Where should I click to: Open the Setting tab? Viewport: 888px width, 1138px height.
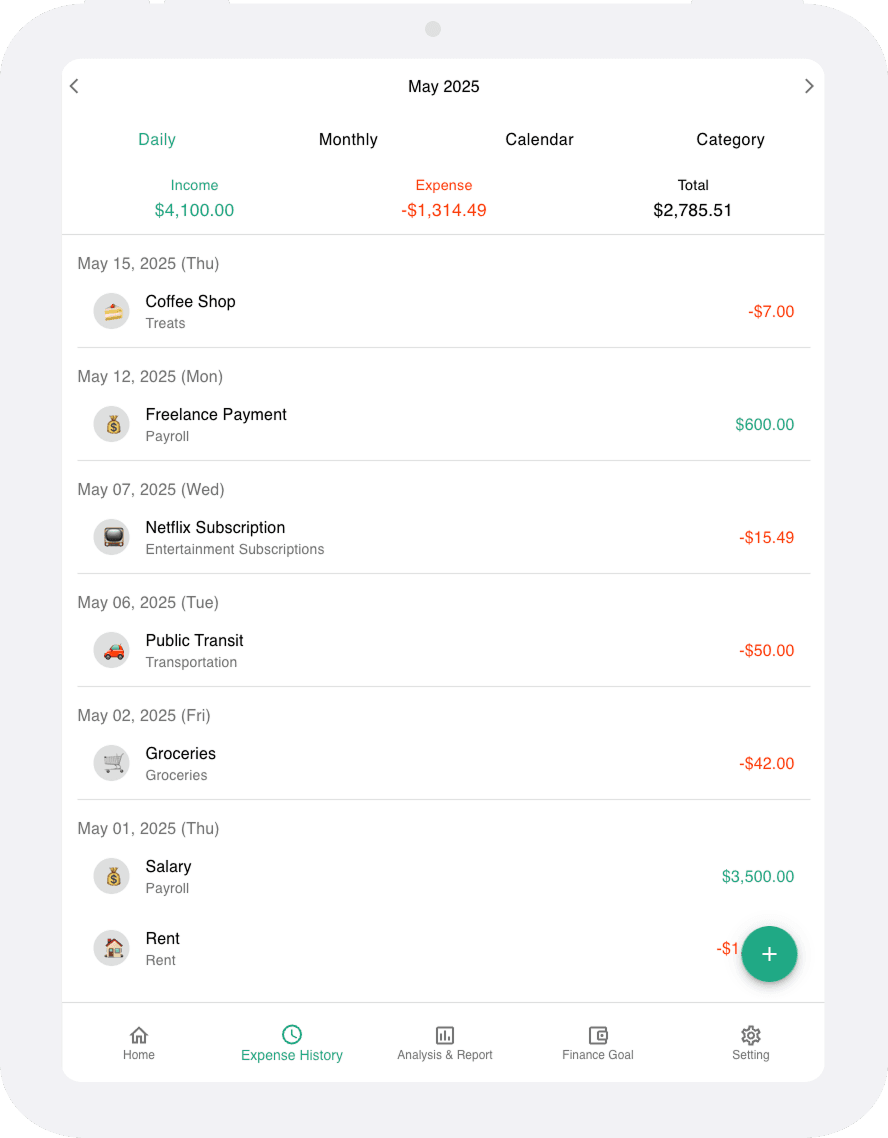tap(750, 1043)
